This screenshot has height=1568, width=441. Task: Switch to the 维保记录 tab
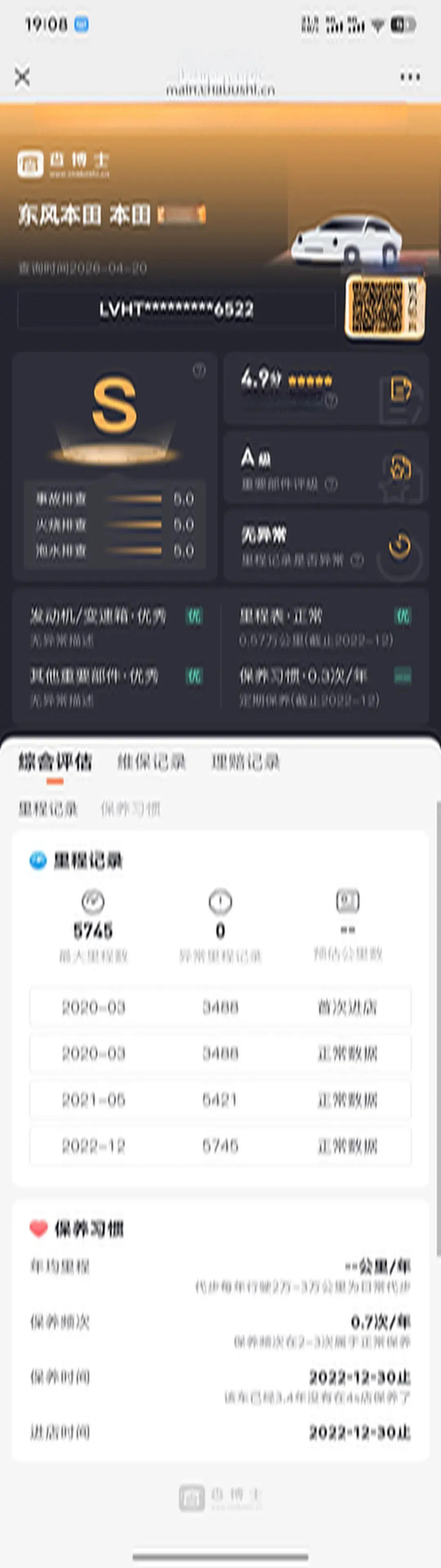[151, 762]
